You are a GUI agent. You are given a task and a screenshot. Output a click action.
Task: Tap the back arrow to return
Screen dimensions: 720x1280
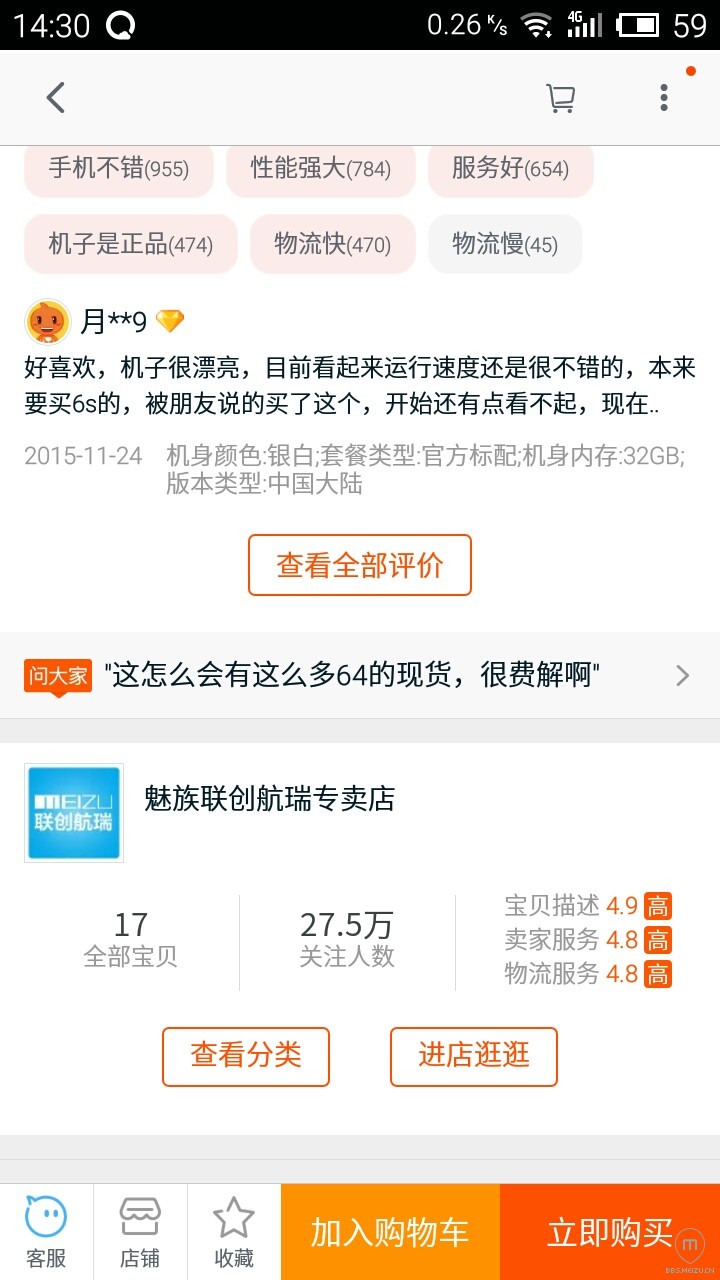[x=54, y=97]
